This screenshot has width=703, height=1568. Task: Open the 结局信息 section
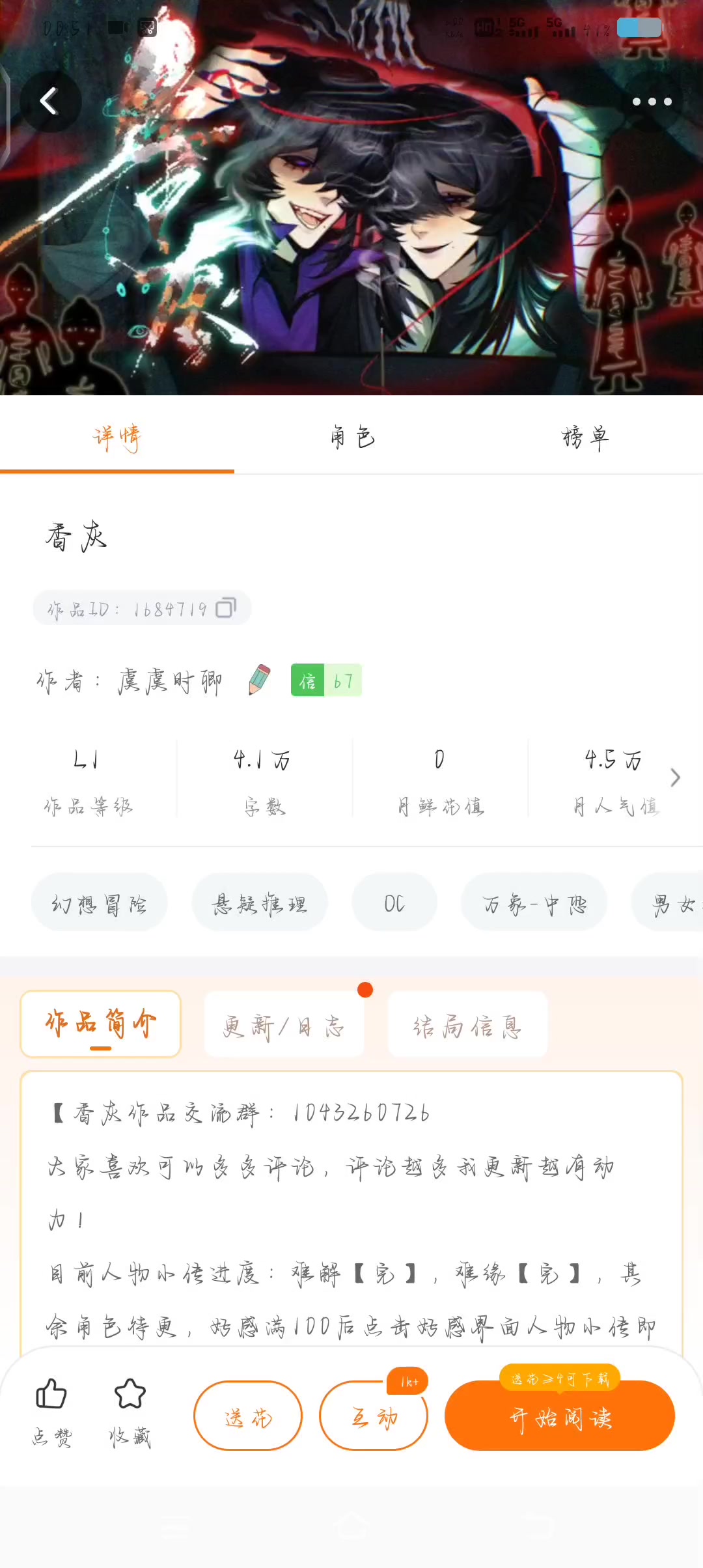[x=467, y=1025]
